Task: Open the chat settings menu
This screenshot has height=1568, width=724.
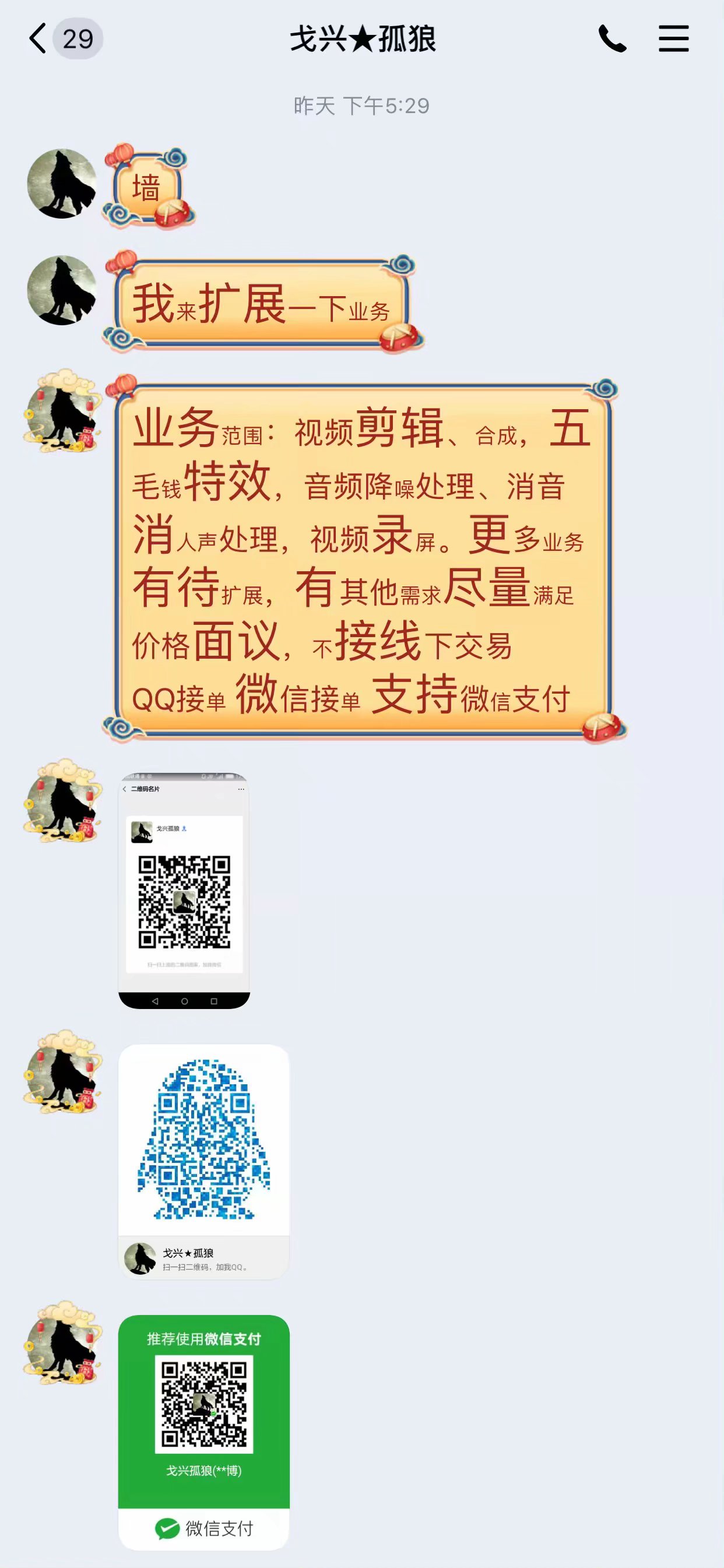Action: click(x=673, y=39)
